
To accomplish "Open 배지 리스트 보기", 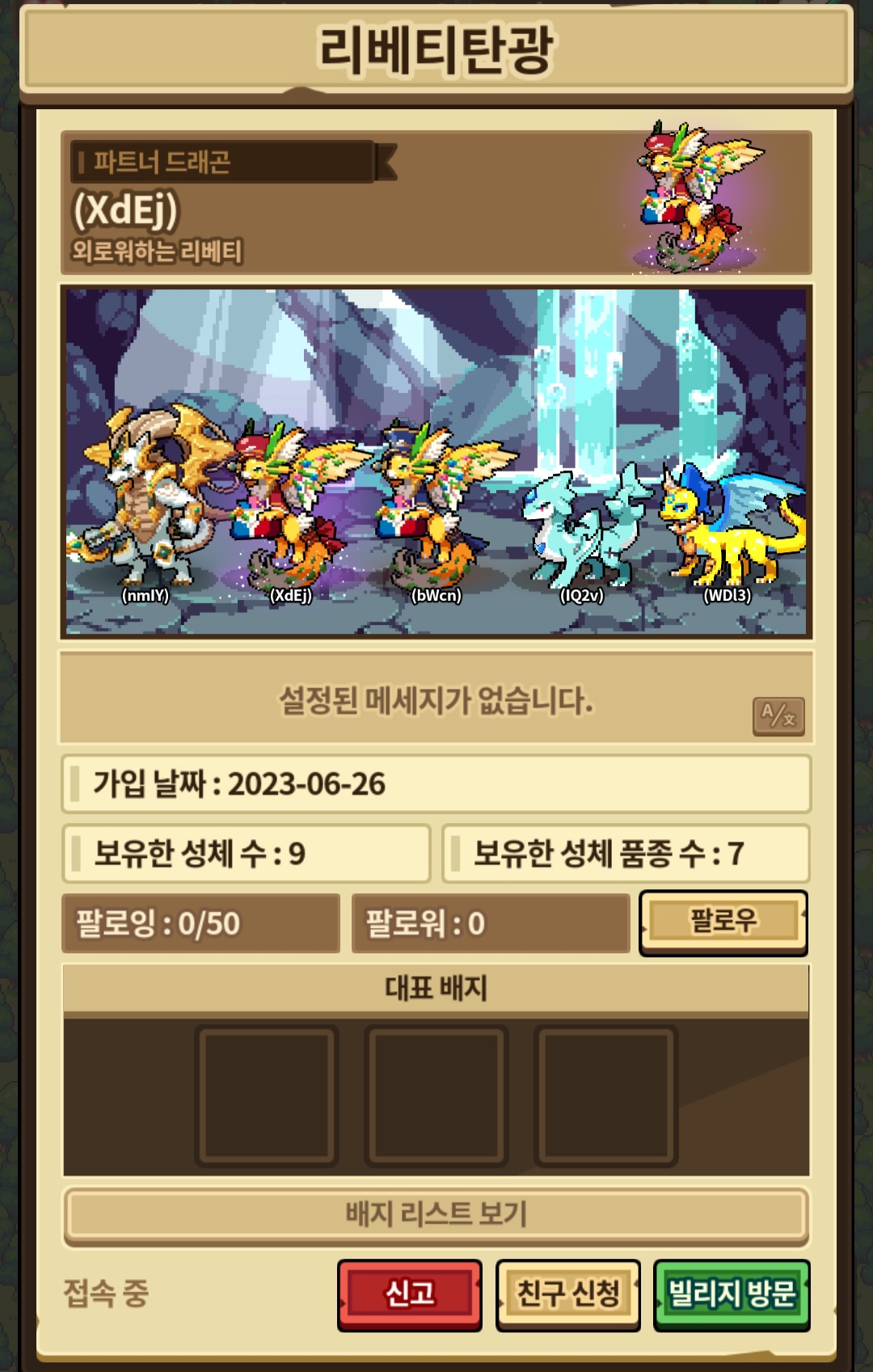I will pos(436,1214).
